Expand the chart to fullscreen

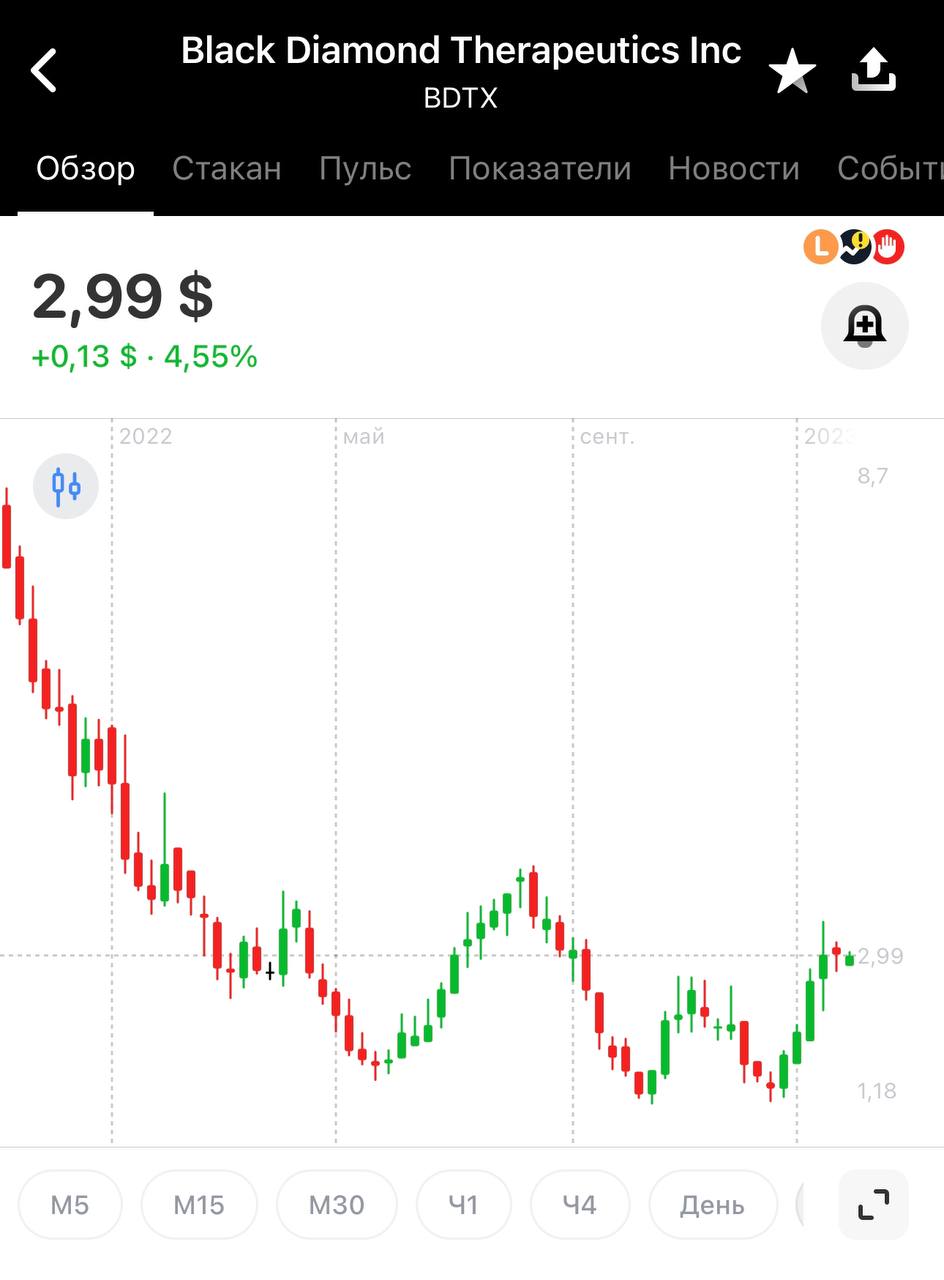(873, 1204)
